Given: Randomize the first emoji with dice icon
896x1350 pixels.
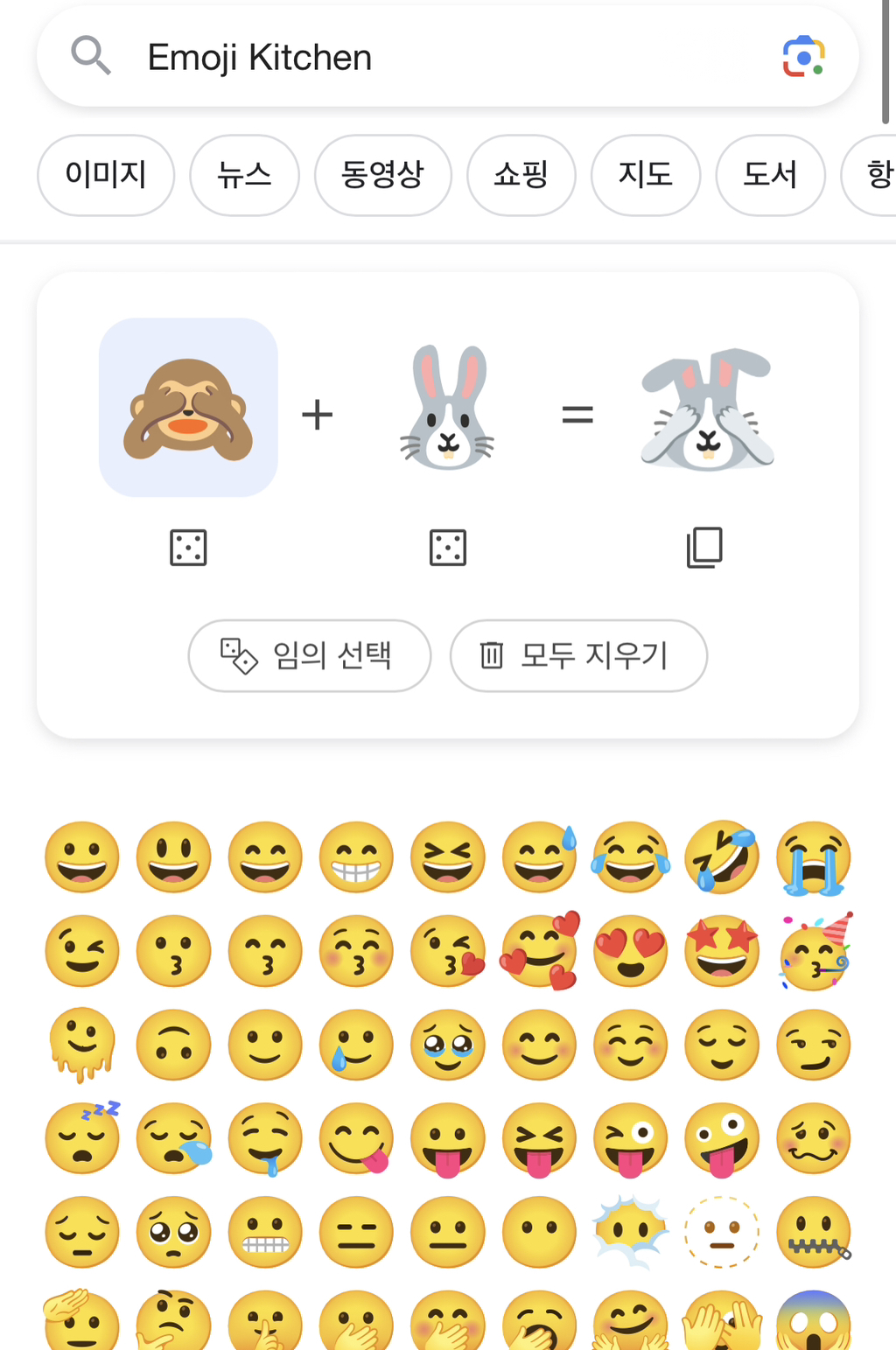Looking at the screenshot, I should [188, 548].
